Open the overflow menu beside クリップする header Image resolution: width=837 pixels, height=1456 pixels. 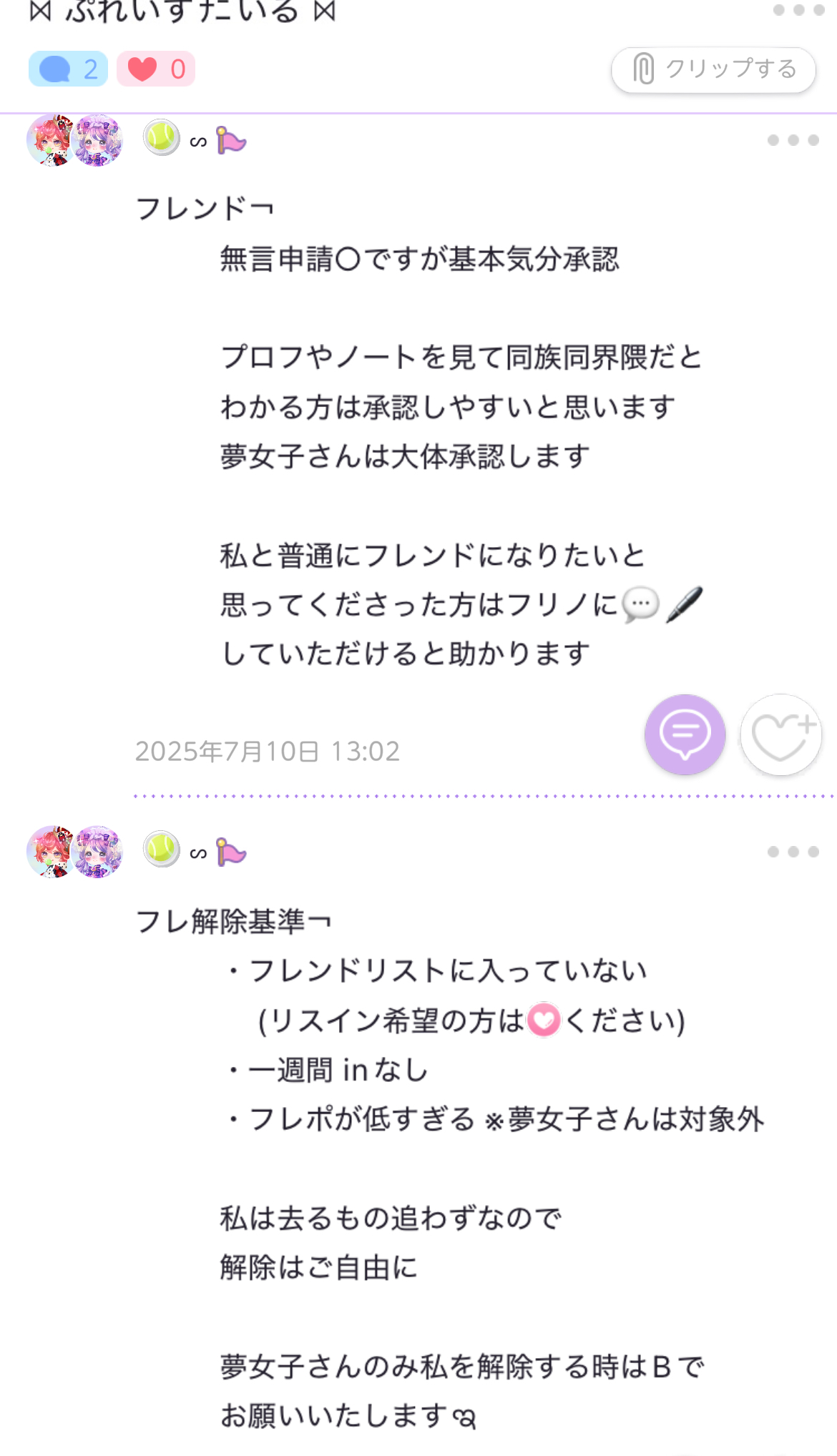pyautogui.click(x=798, y=10)
